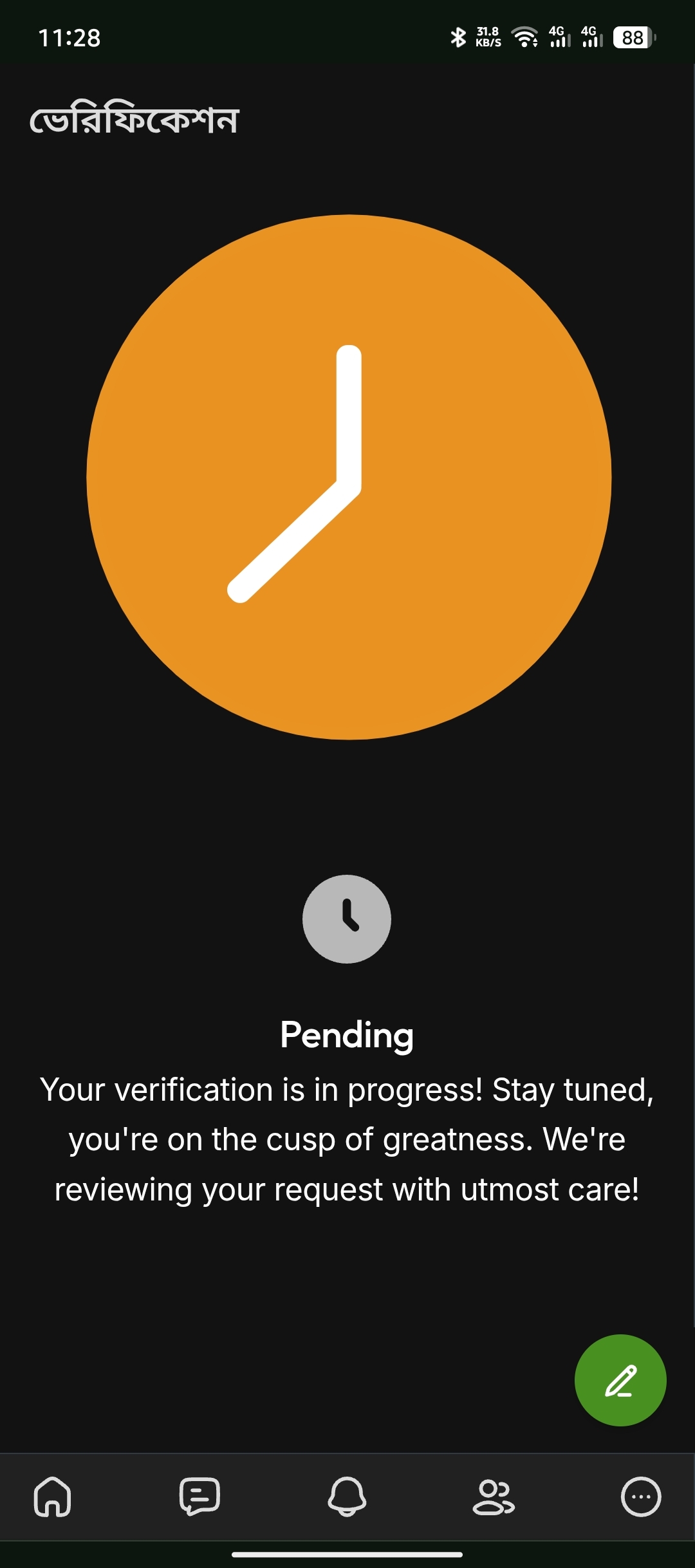Open the notifications bell tab

(347, 1497)
